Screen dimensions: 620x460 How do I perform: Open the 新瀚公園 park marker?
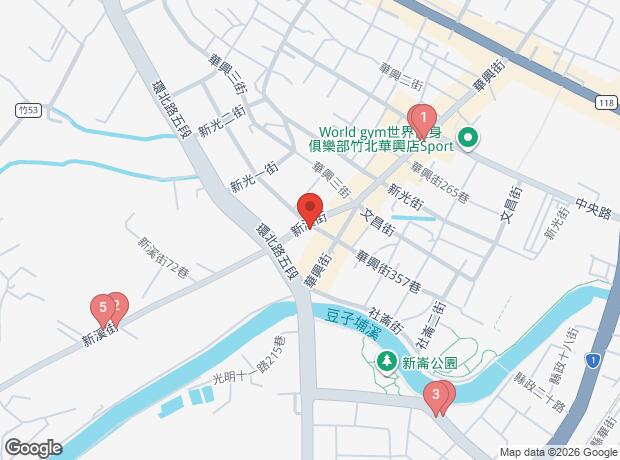pos(384,362)
